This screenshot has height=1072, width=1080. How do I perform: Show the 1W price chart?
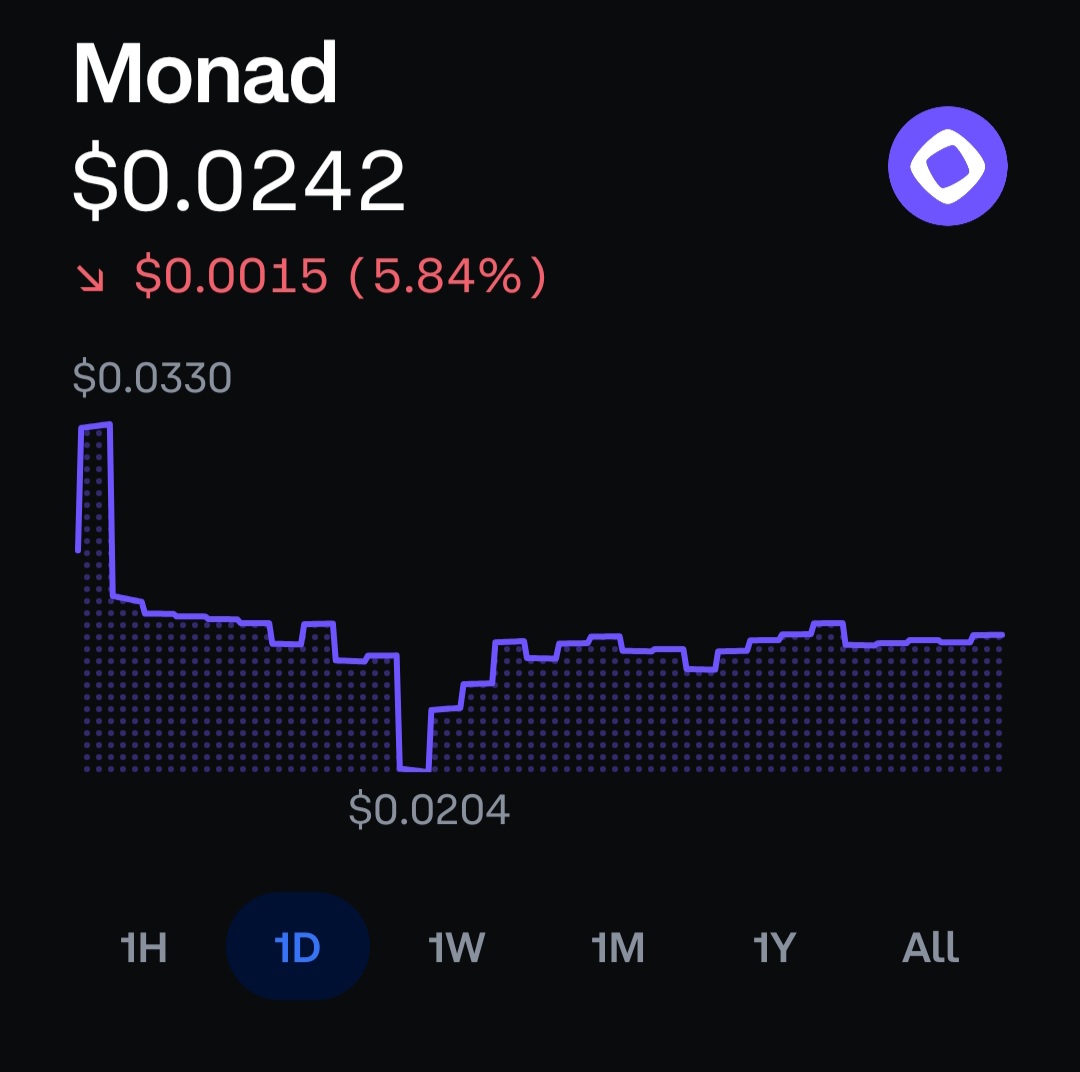pos(456,946)
